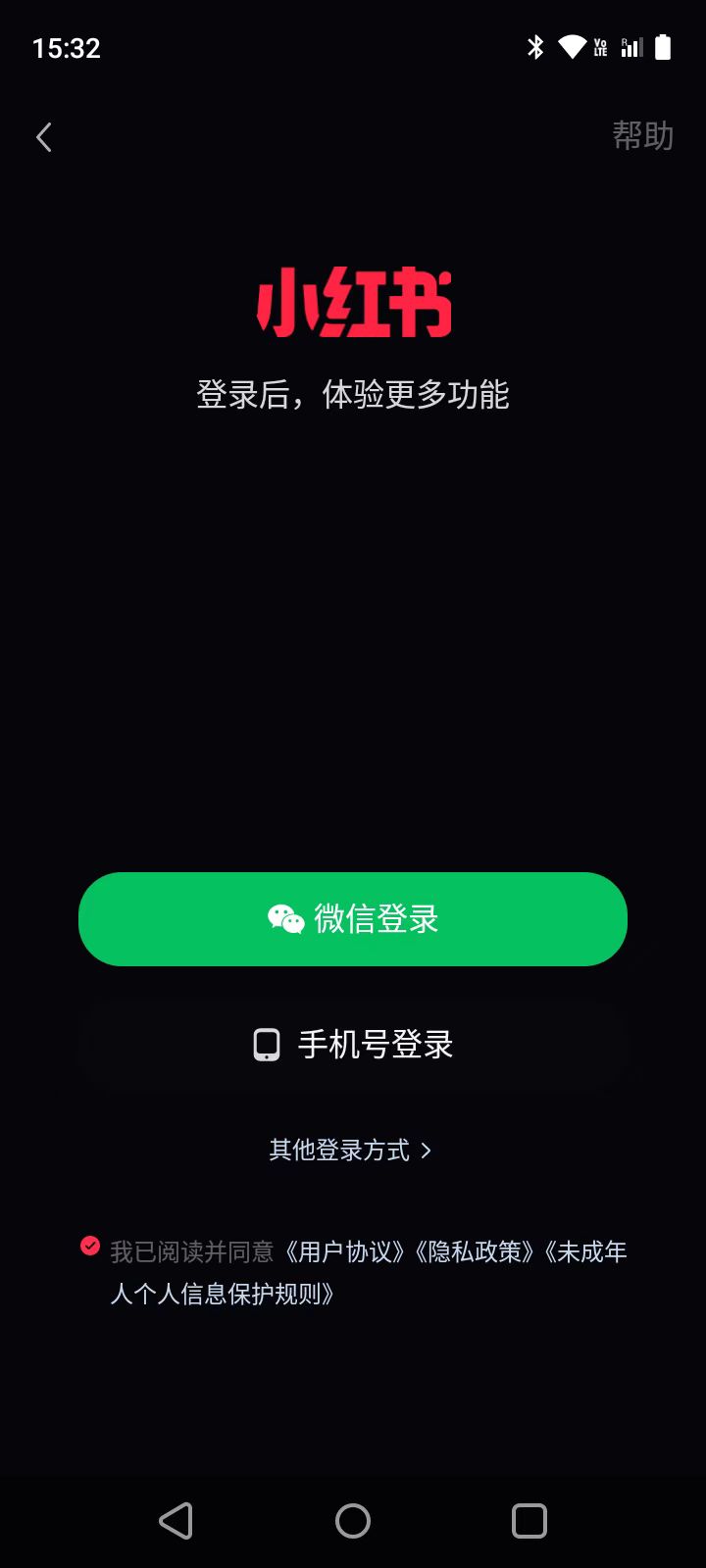Choose 手机号登录 phone login
The image size is (706, 1568).
click(x=353, y=1045)
